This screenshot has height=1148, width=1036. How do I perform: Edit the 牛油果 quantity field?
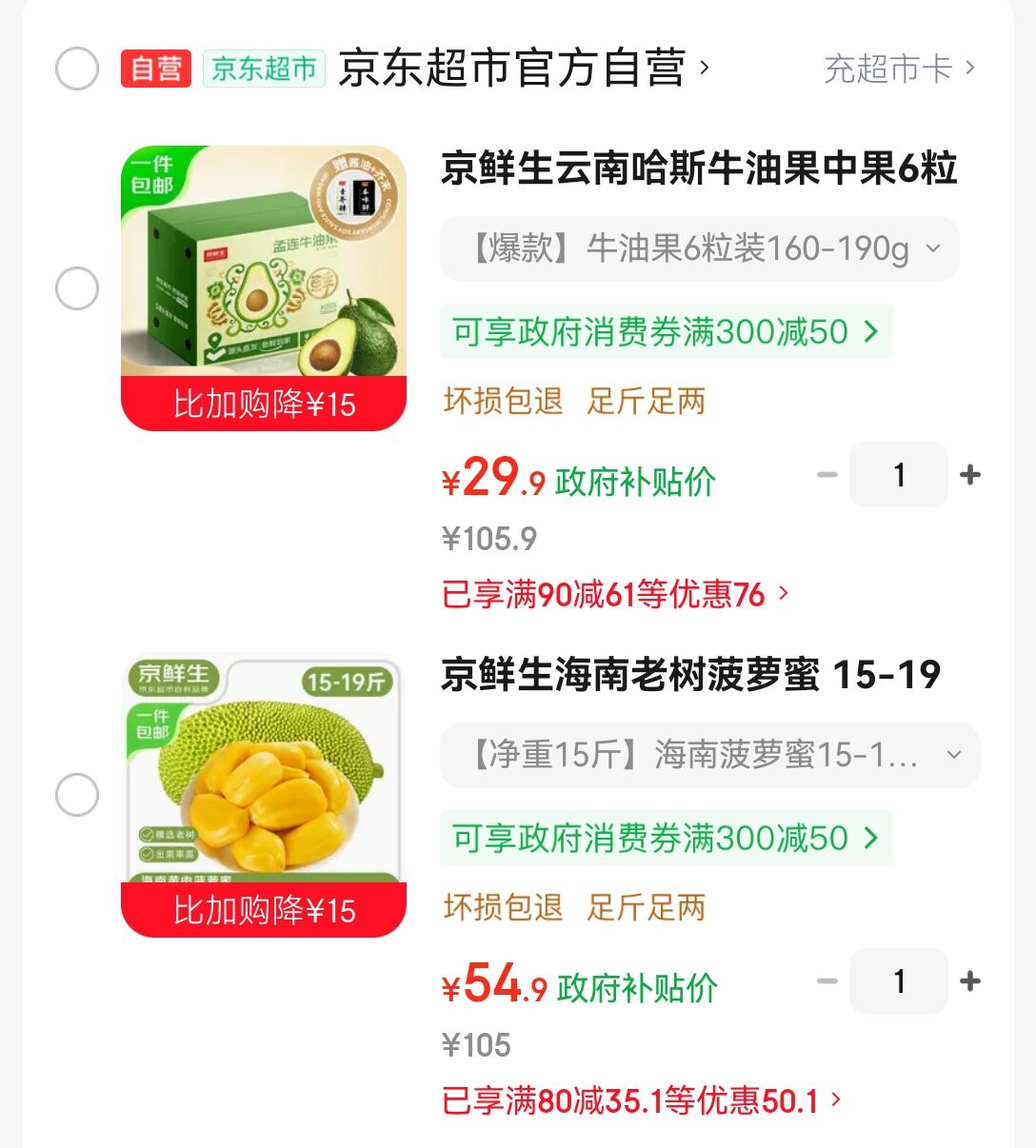click(x=899, y=474)
